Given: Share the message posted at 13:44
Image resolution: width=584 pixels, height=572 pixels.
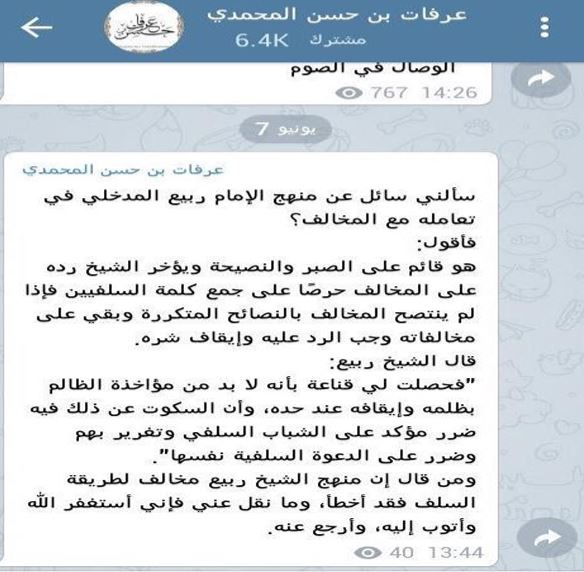Looking at the screenshot, I should [x=547, y=537].
